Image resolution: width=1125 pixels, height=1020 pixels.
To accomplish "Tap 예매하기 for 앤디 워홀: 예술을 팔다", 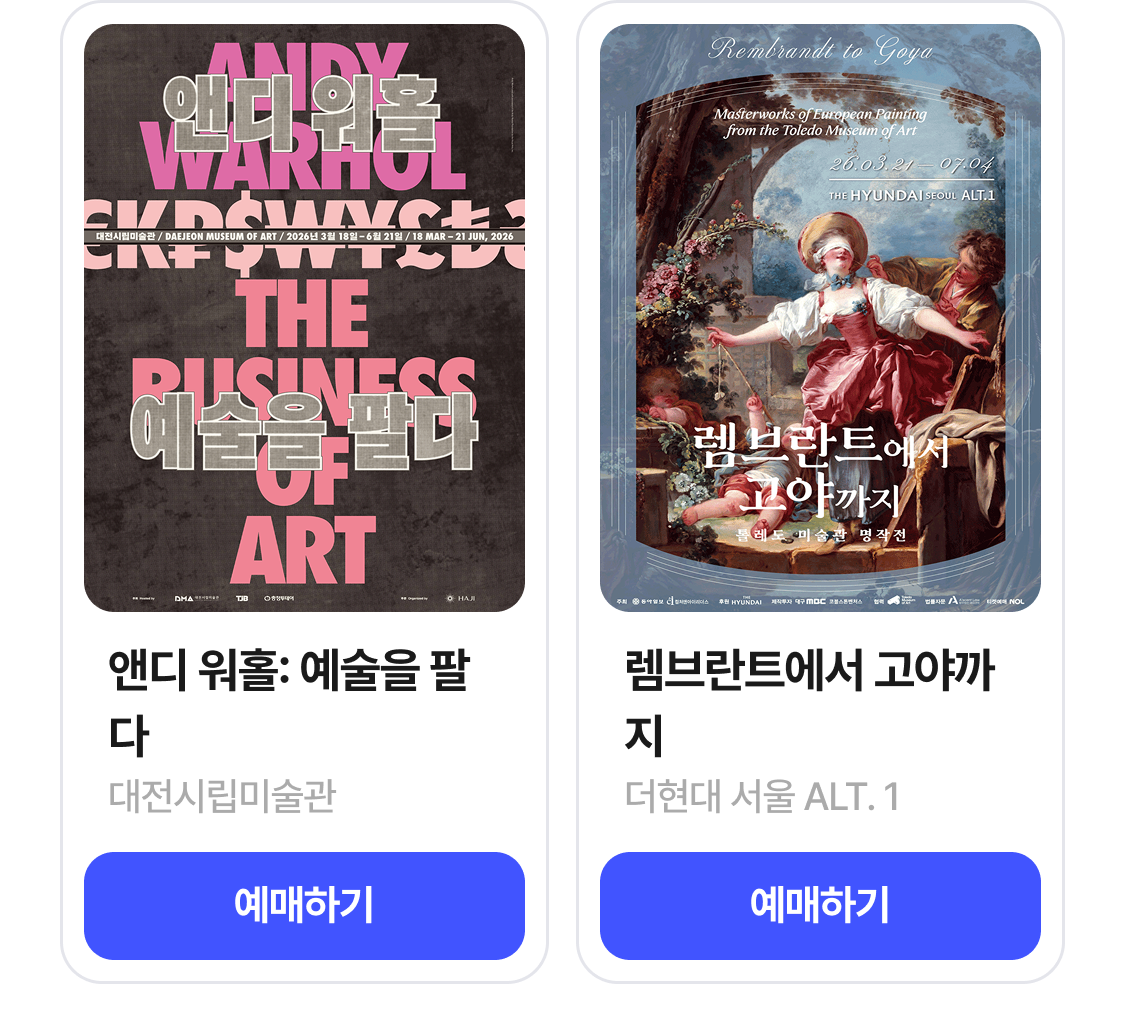I will coord(304,905).
